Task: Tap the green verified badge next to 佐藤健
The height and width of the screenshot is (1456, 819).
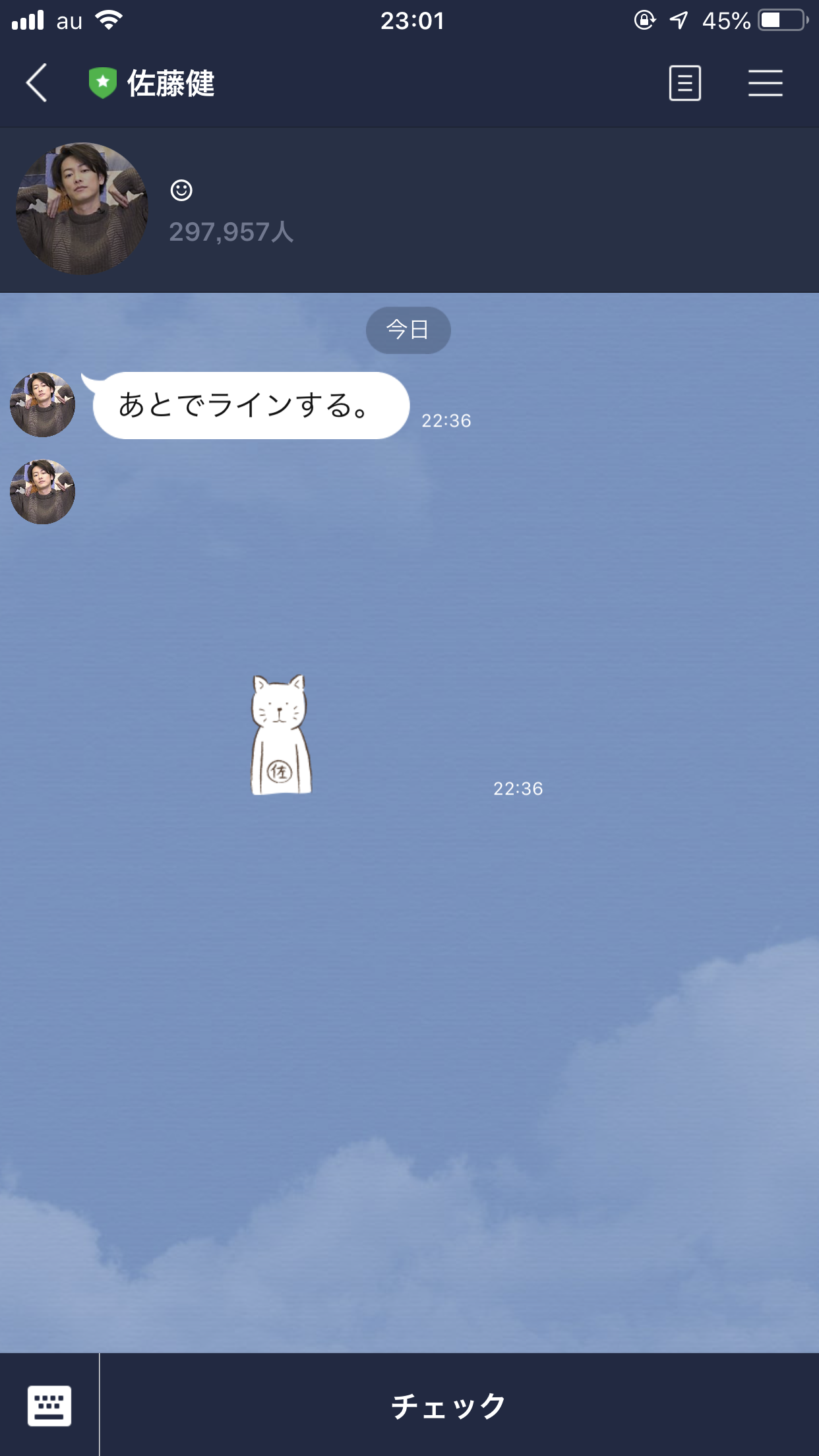Action: (104, 83)
